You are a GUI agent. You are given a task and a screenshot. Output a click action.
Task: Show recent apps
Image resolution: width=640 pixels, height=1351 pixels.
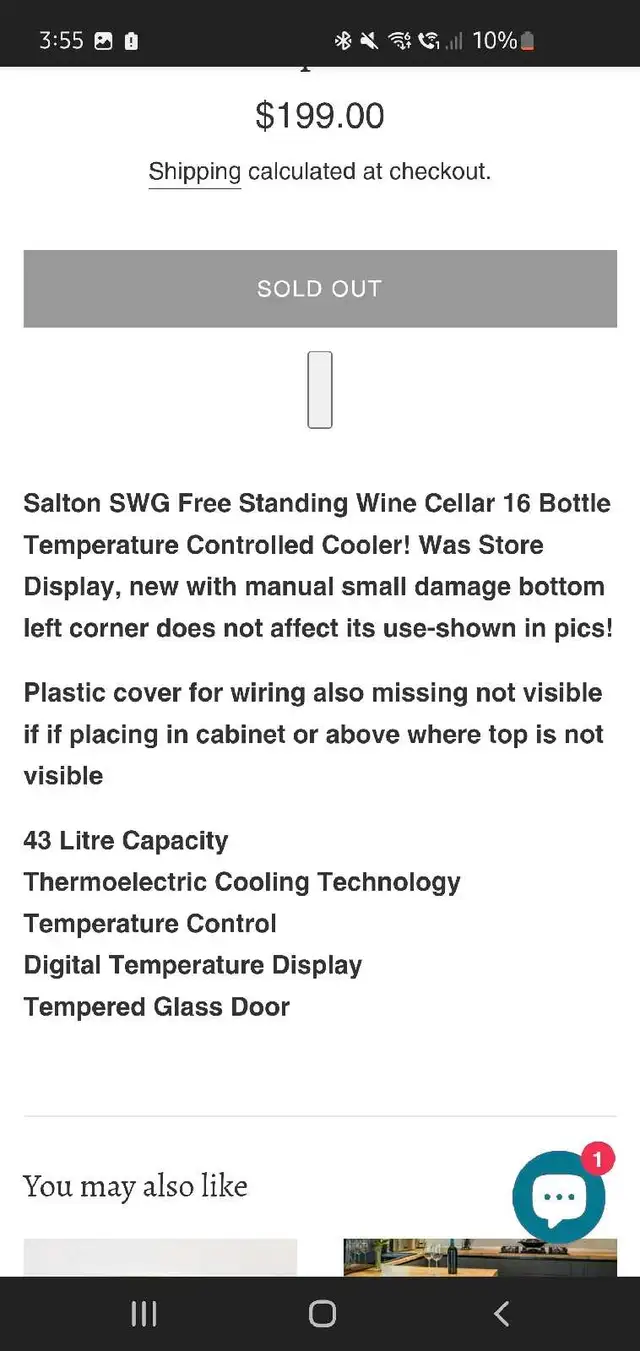144,1313
